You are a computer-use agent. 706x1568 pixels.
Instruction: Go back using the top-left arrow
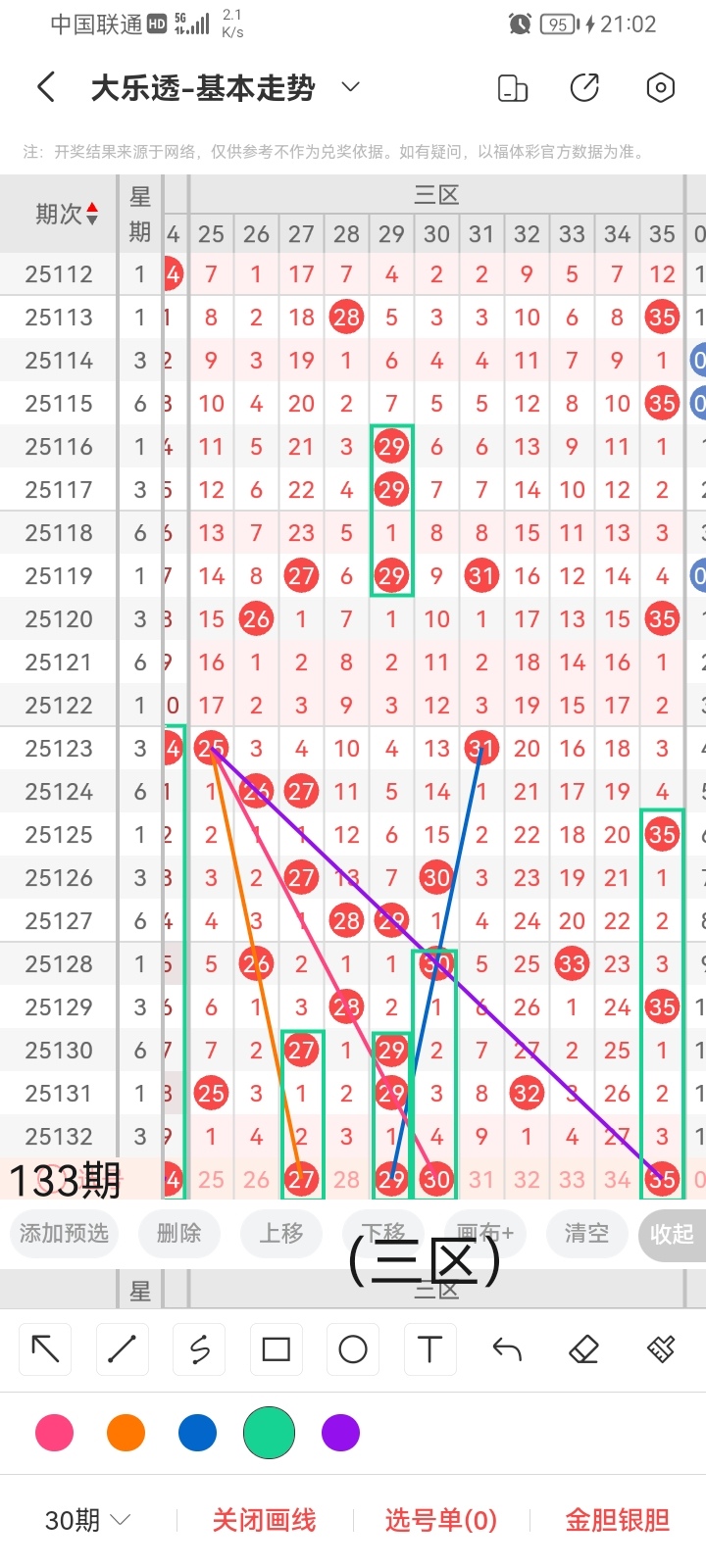[x=46, y=88]
